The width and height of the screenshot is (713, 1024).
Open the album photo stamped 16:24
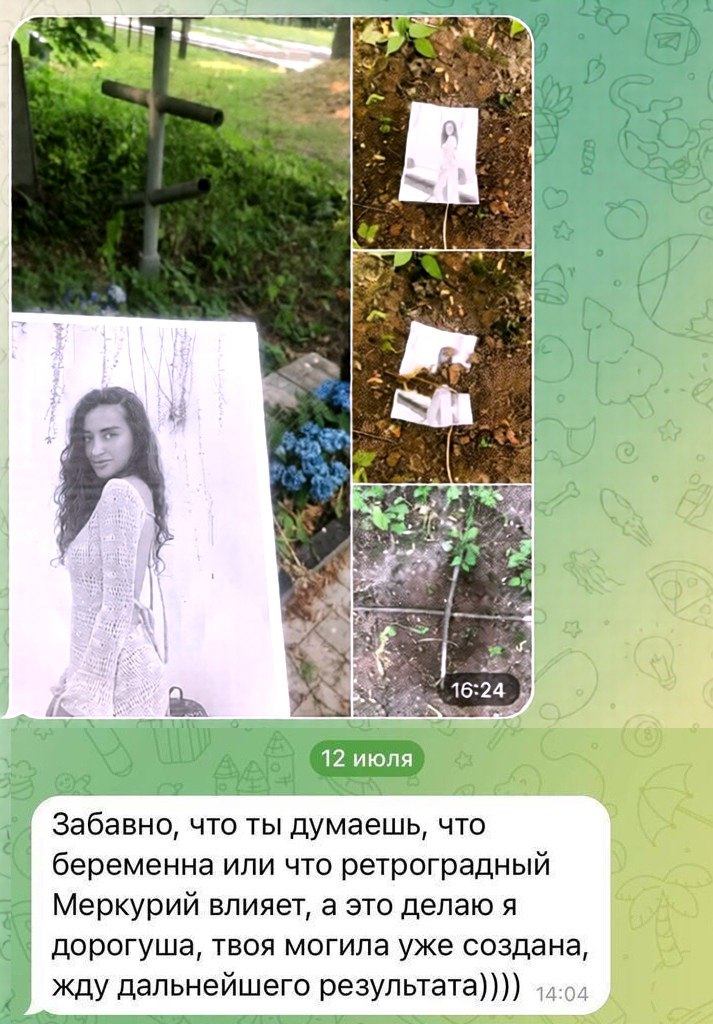442,600
